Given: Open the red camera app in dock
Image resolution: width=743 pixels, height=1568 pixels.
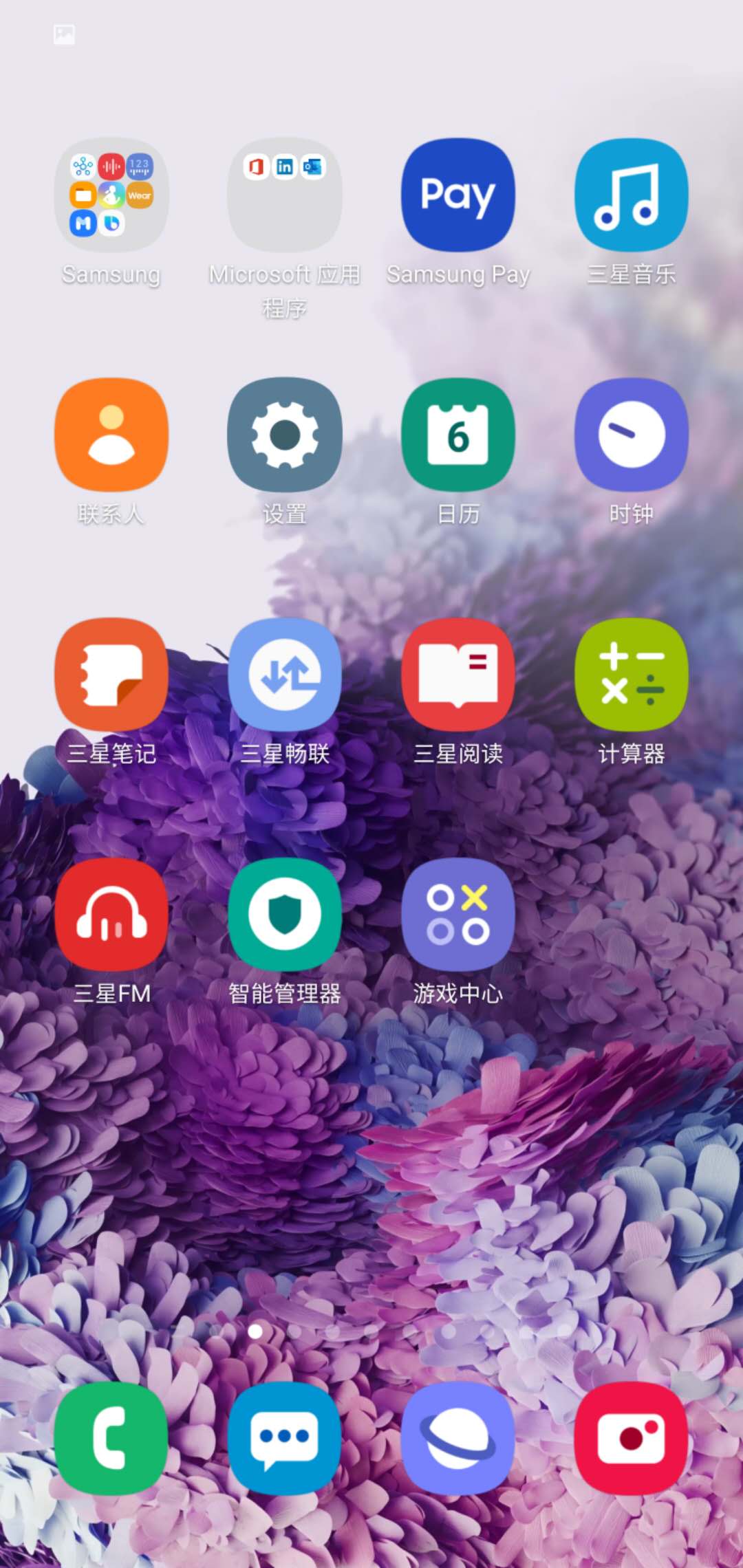Looking at the screenshot, I should pyautogui.click(x=632, y=1439).
